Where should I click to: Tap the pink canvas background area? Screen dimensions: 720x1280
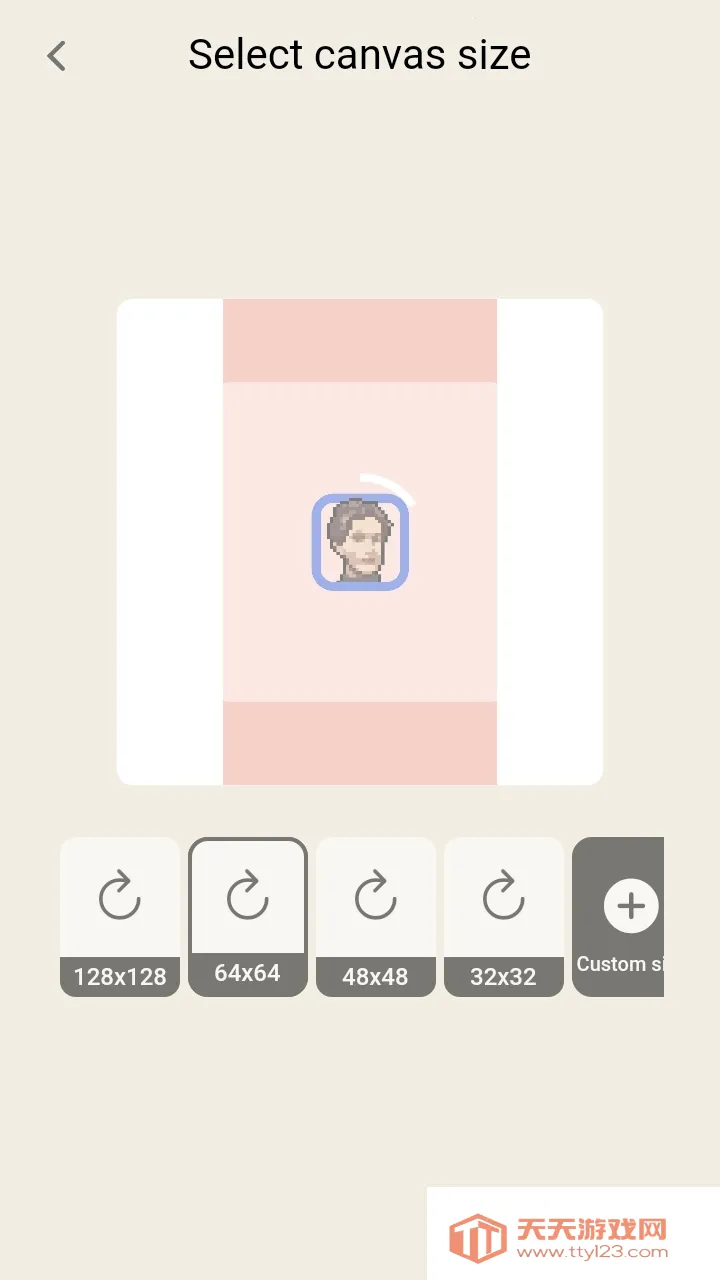360,640
